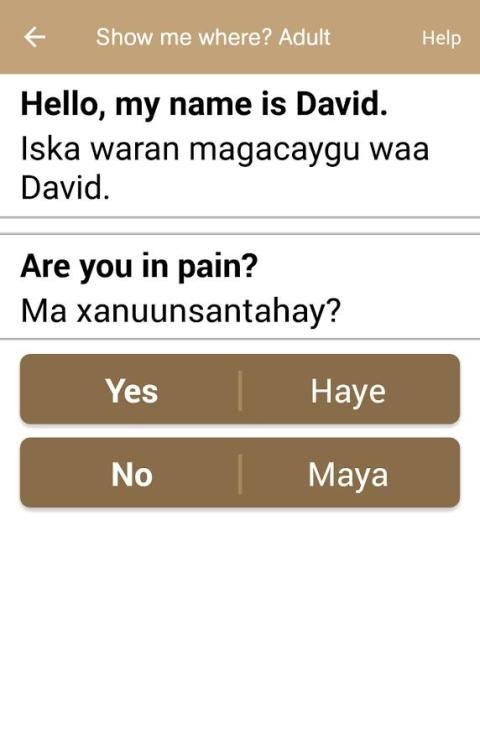Select the No / Maya button

(240, 473)
